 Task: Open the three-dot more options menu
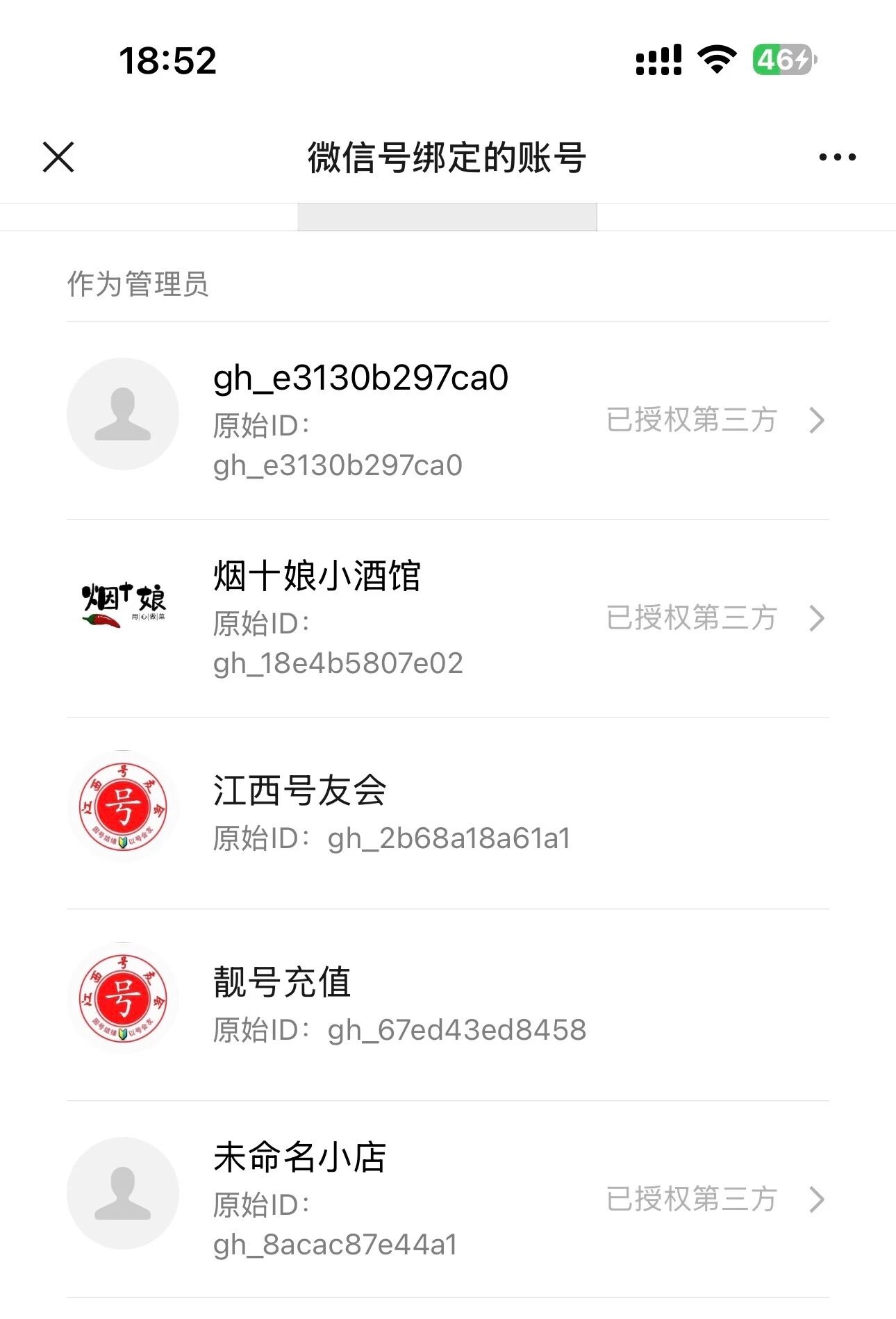837,157
